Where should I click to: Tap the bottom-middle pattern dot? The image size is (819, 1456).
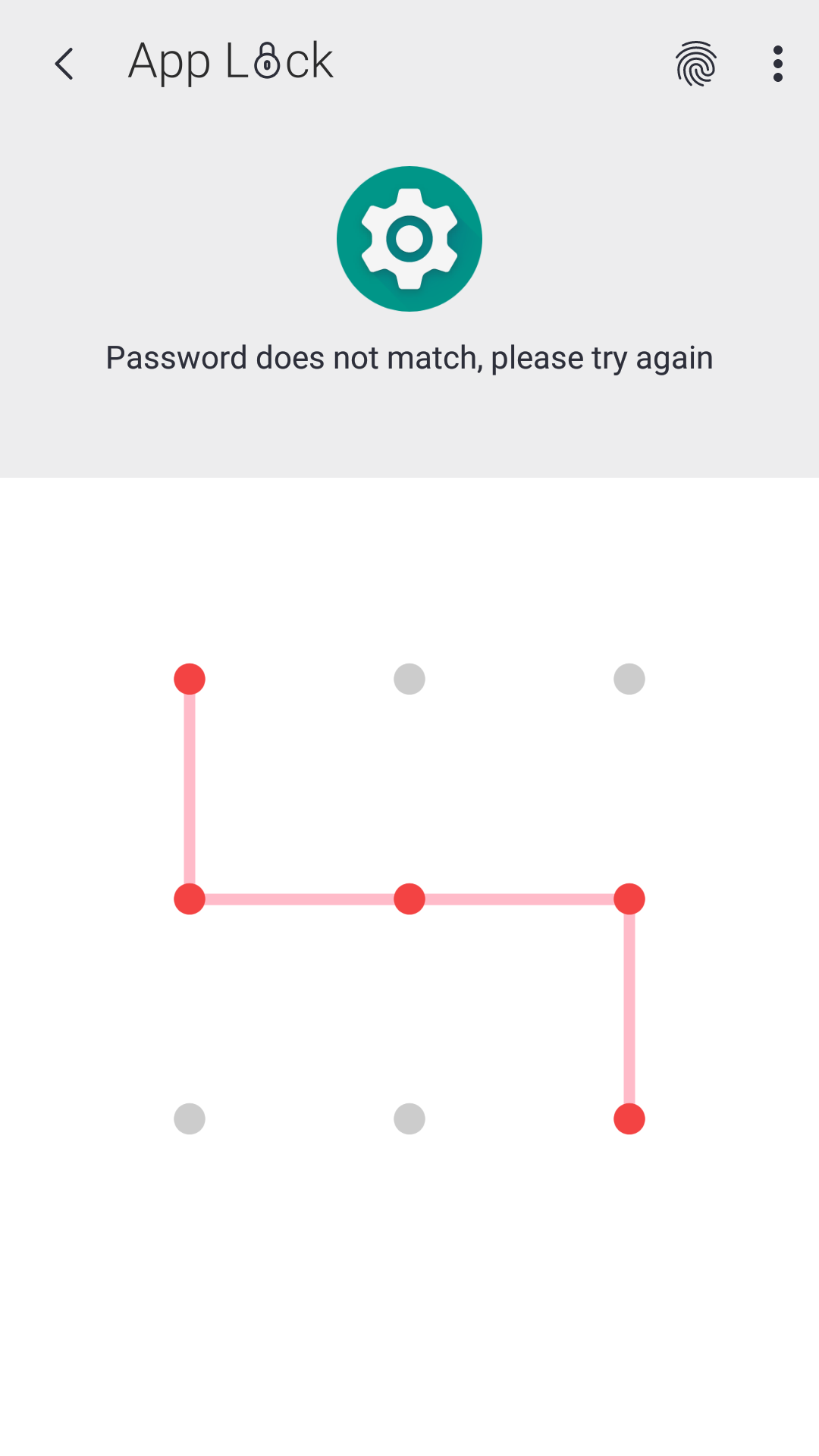409,1119
